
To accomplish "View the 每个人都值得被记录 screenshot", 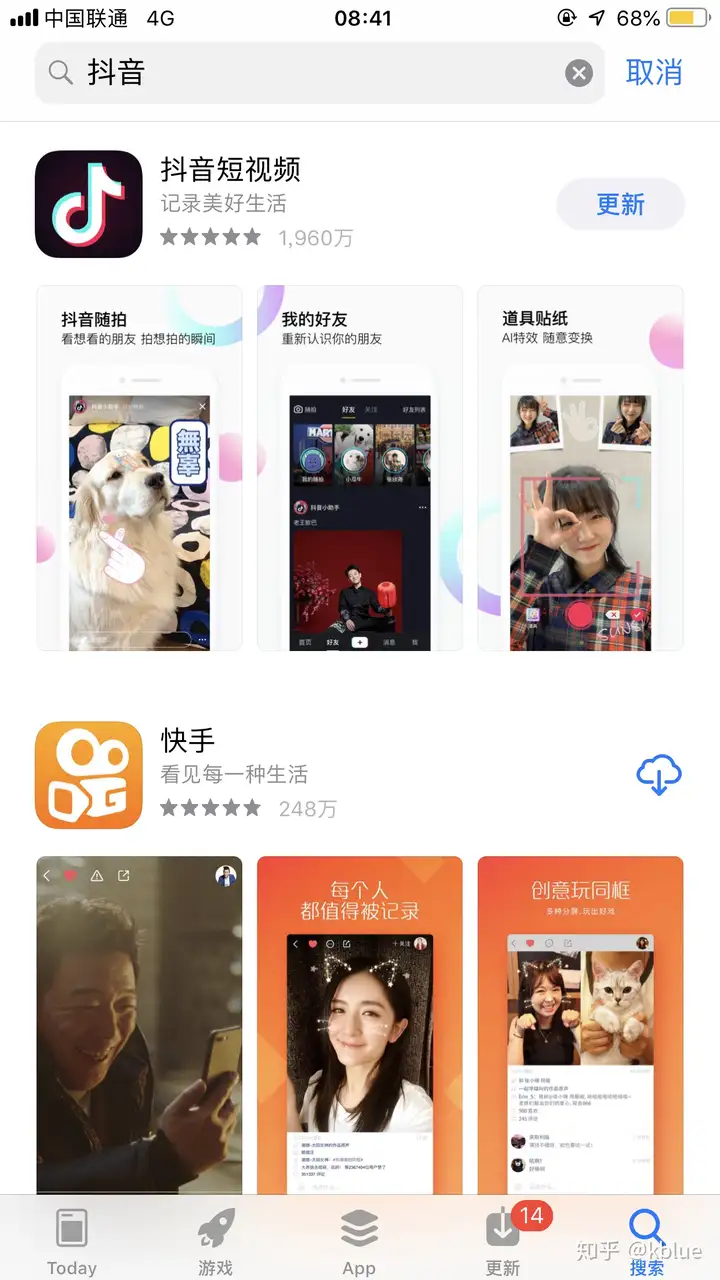I will (x=360, y=1024).
